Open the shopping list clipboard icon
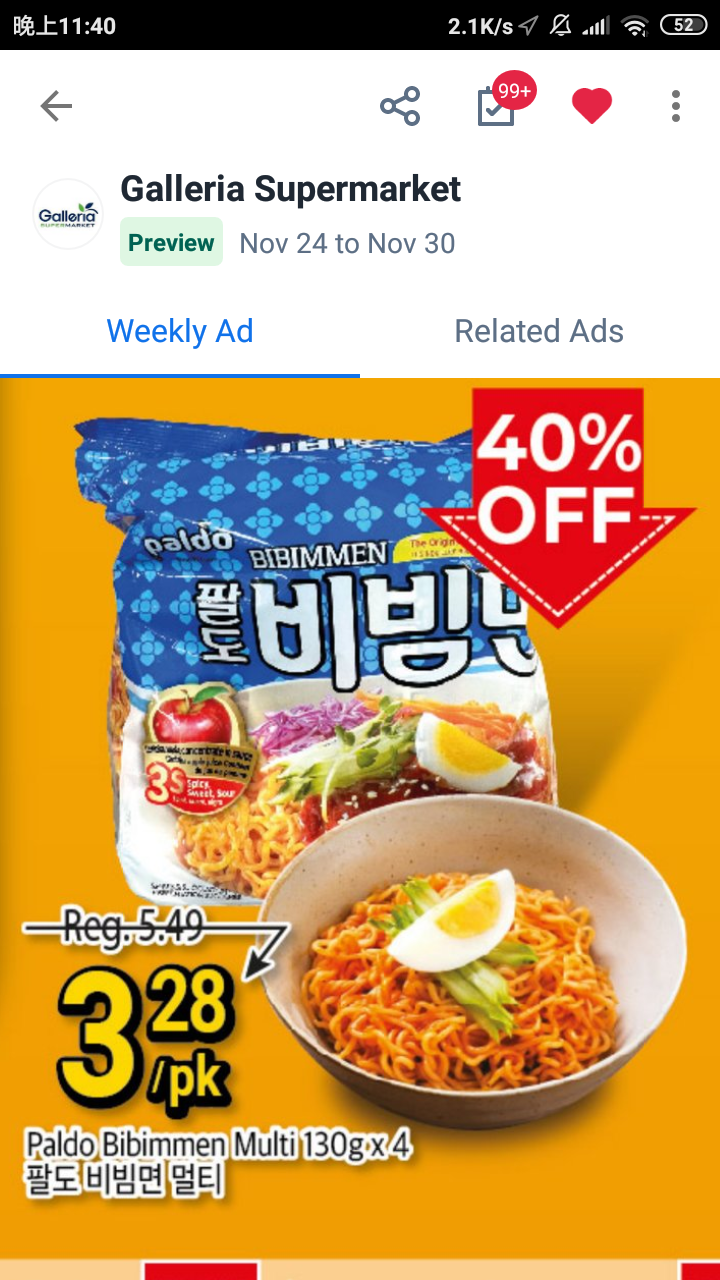The image size is (720, 1280). pyautogui.click(x=496, y=106)
